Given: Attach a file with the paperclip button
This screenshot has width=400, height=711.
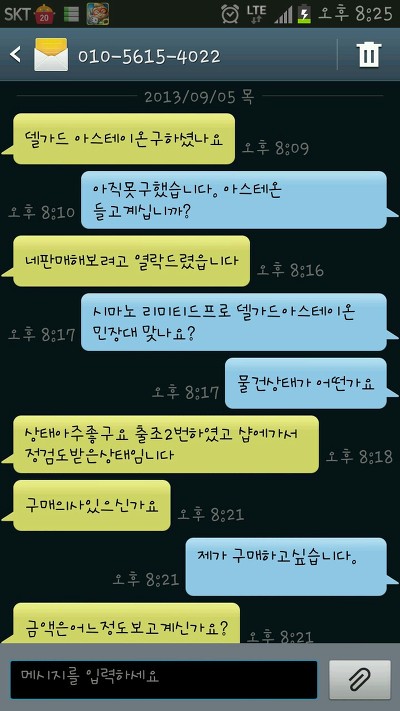Looking at the screenshot, I should (x=359, y=679).
